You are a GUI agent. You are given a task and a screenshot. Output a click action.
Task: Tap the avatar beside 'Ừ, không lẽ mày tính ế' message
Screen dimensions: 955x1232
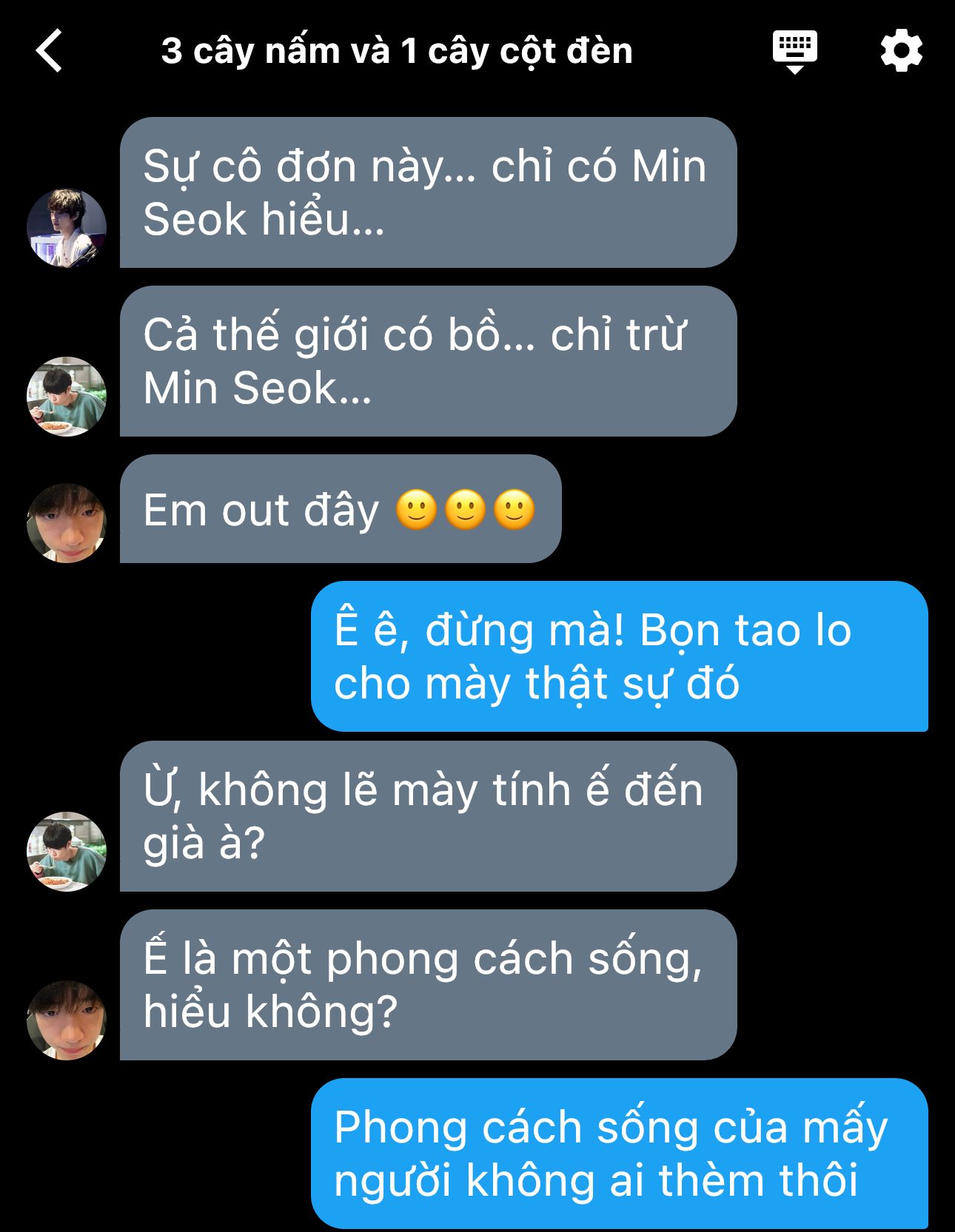[67, 851]
